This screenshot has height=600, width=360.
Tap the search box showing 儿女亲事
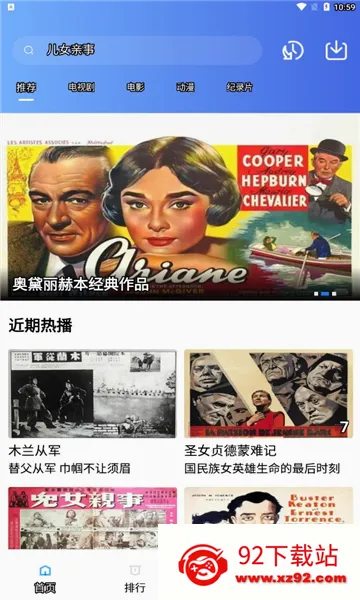click(x=137, y=50)
